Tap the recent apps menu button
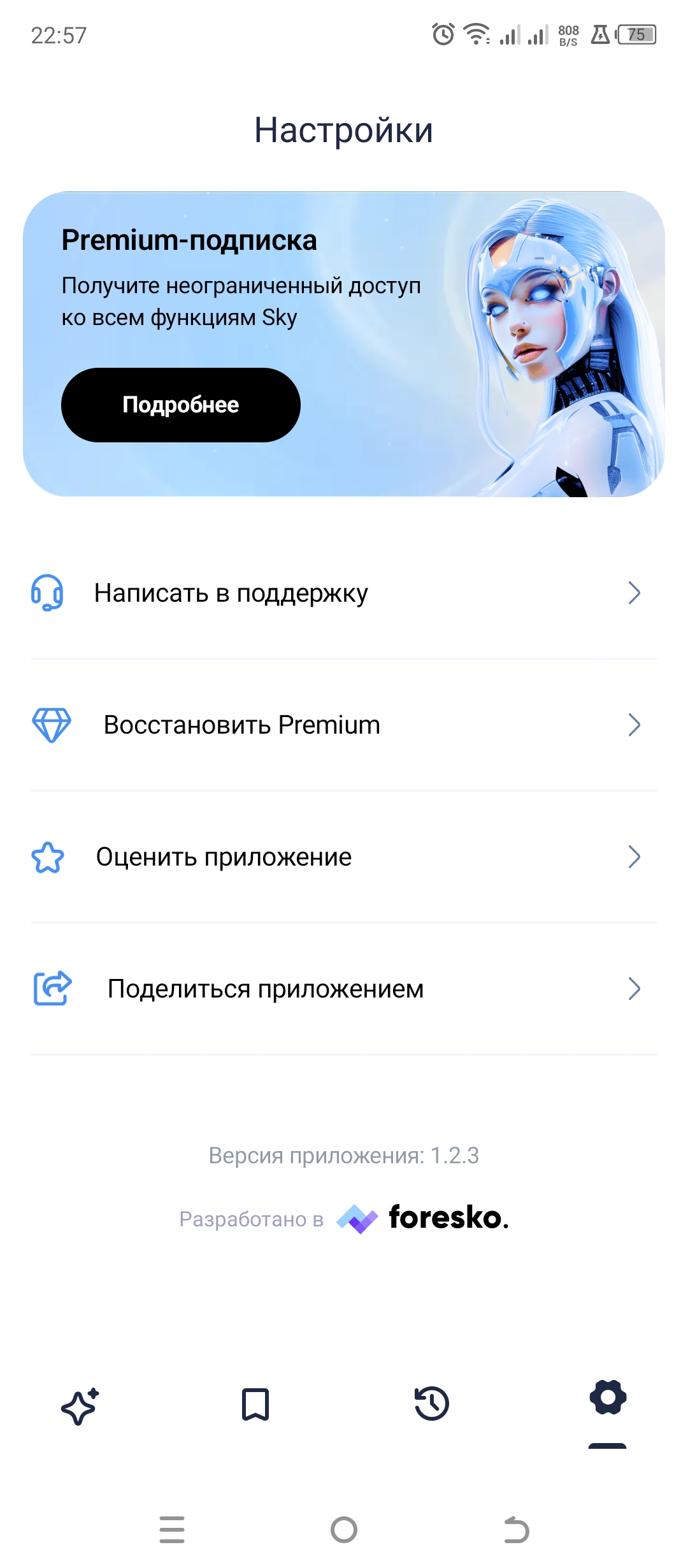 (171, 1529)
